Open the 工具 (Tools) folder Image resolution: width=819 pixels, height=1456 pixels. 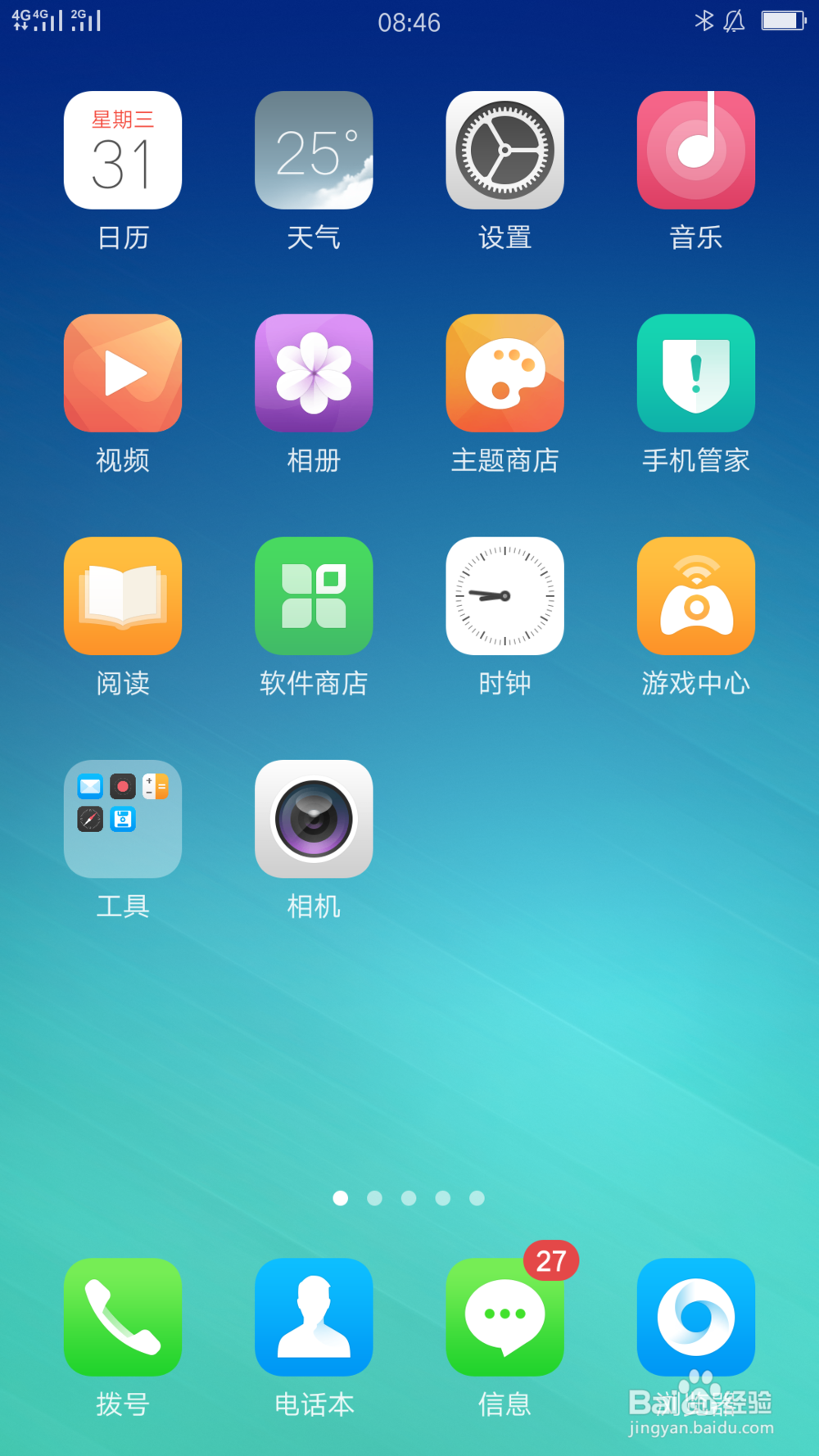pos(122,818)
